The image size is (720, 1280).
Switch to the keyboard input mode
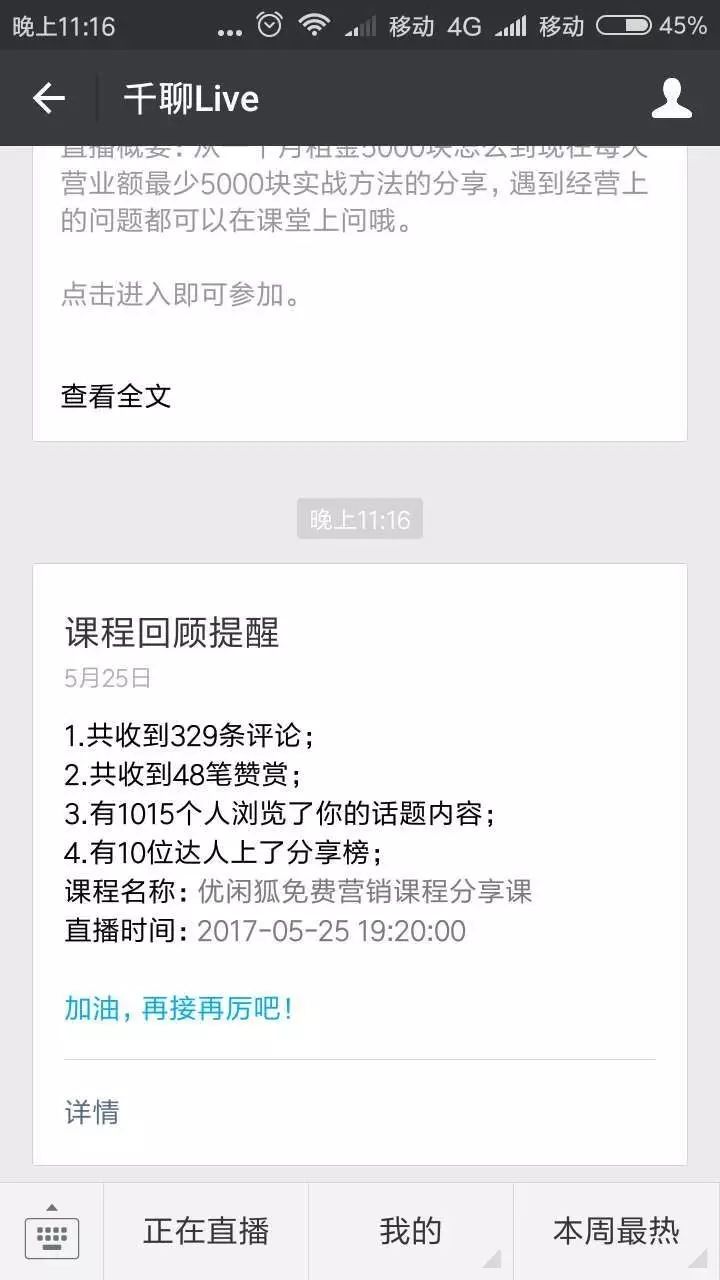(52, 1232)
